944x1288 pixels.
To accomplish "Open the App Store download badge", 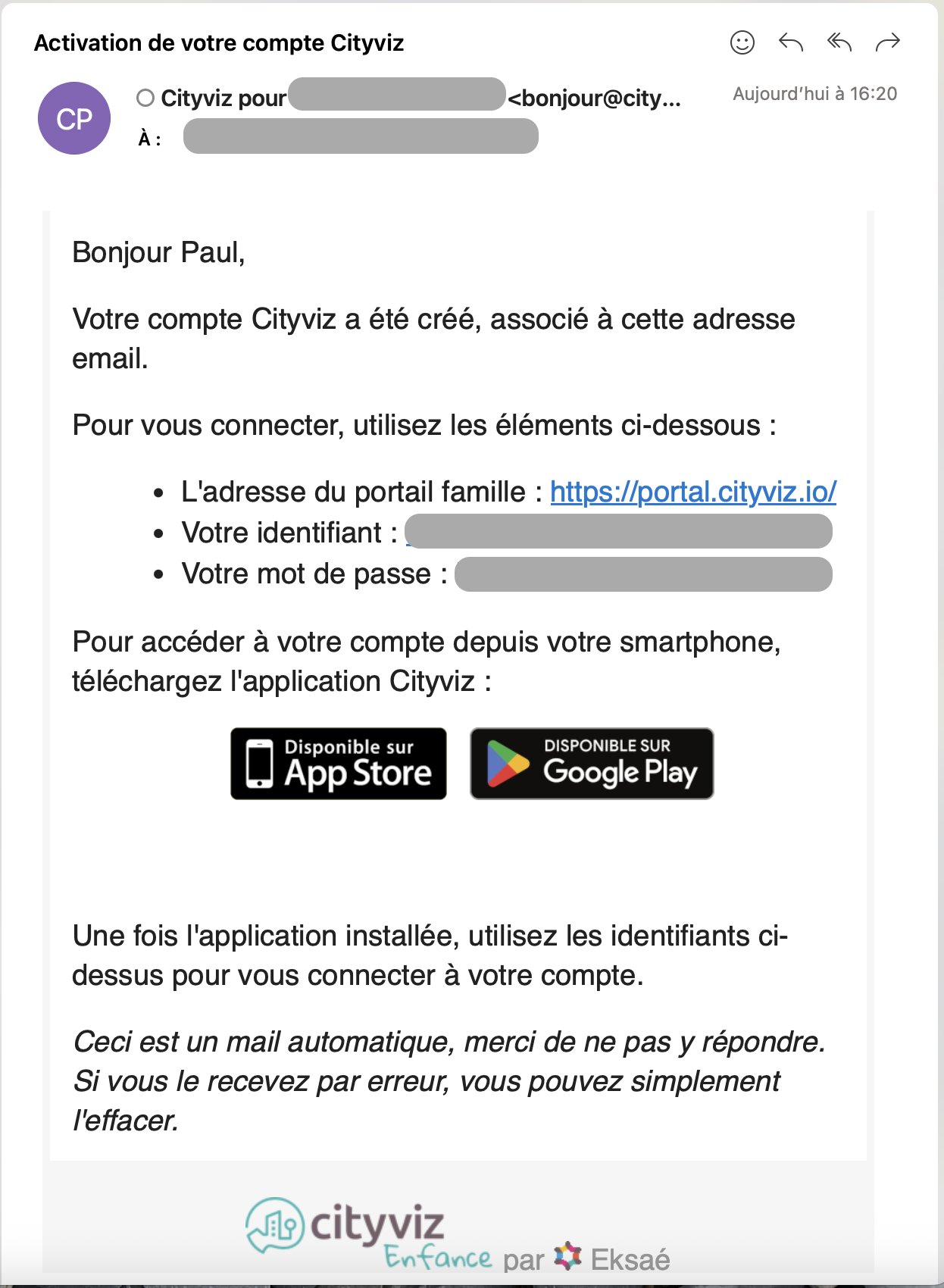I will point(339,764).
